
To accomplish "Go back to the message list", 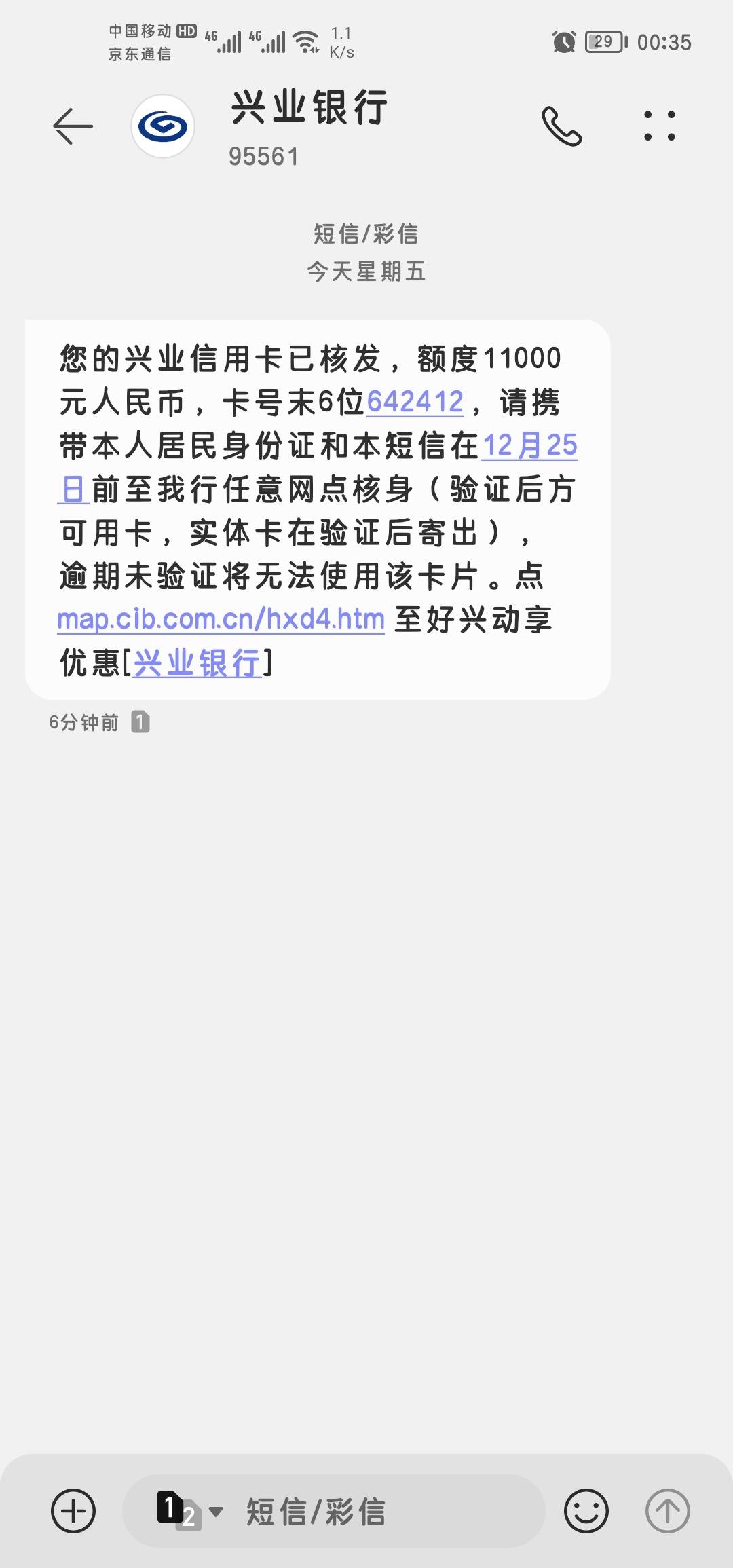I will click(73, 126).
